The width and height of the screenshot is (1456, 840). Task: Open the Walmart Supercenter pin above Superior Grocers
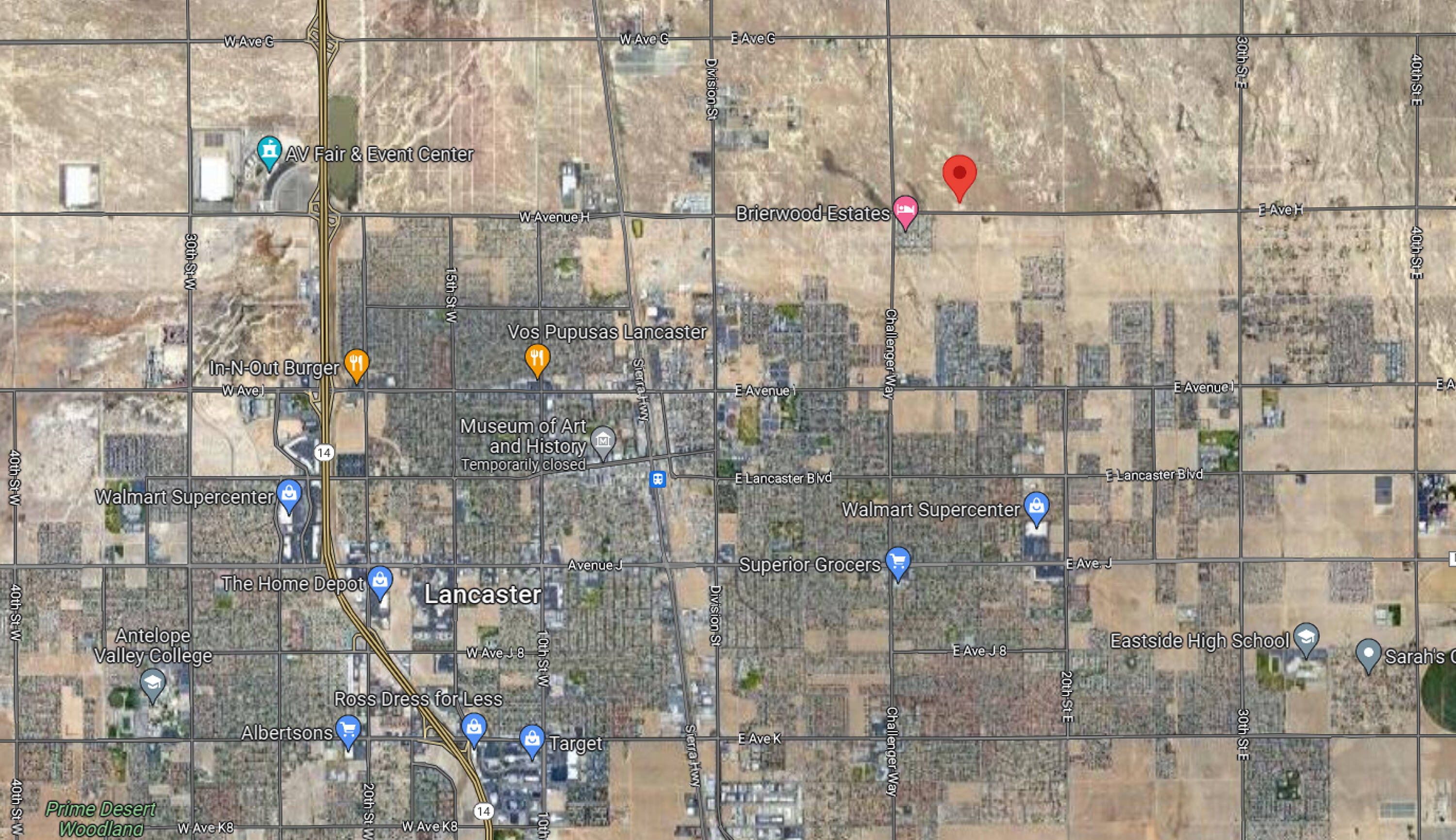click(1036, 509)
